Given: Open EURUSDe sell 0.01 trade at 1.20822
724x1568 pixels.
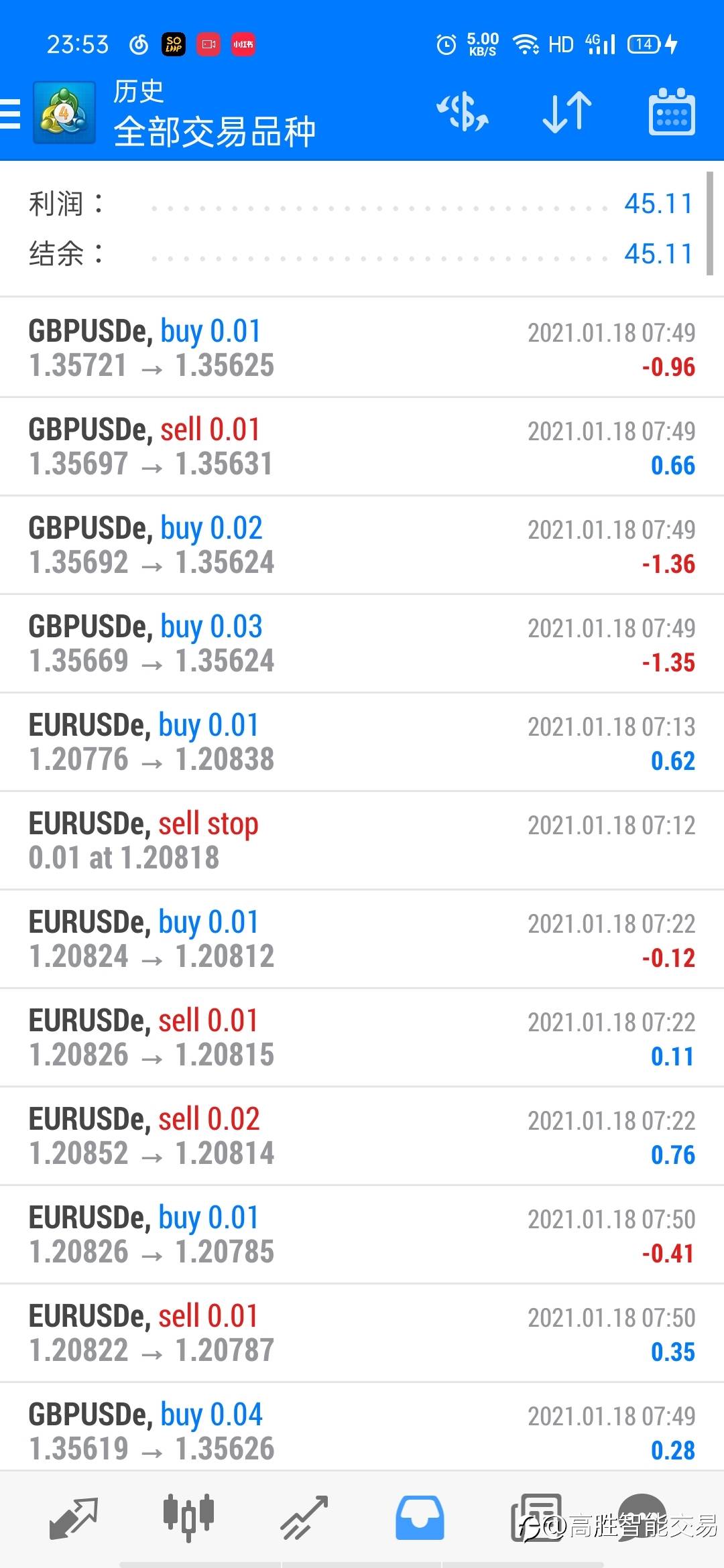Looking at the screenshot, I should coord(362,1333).
